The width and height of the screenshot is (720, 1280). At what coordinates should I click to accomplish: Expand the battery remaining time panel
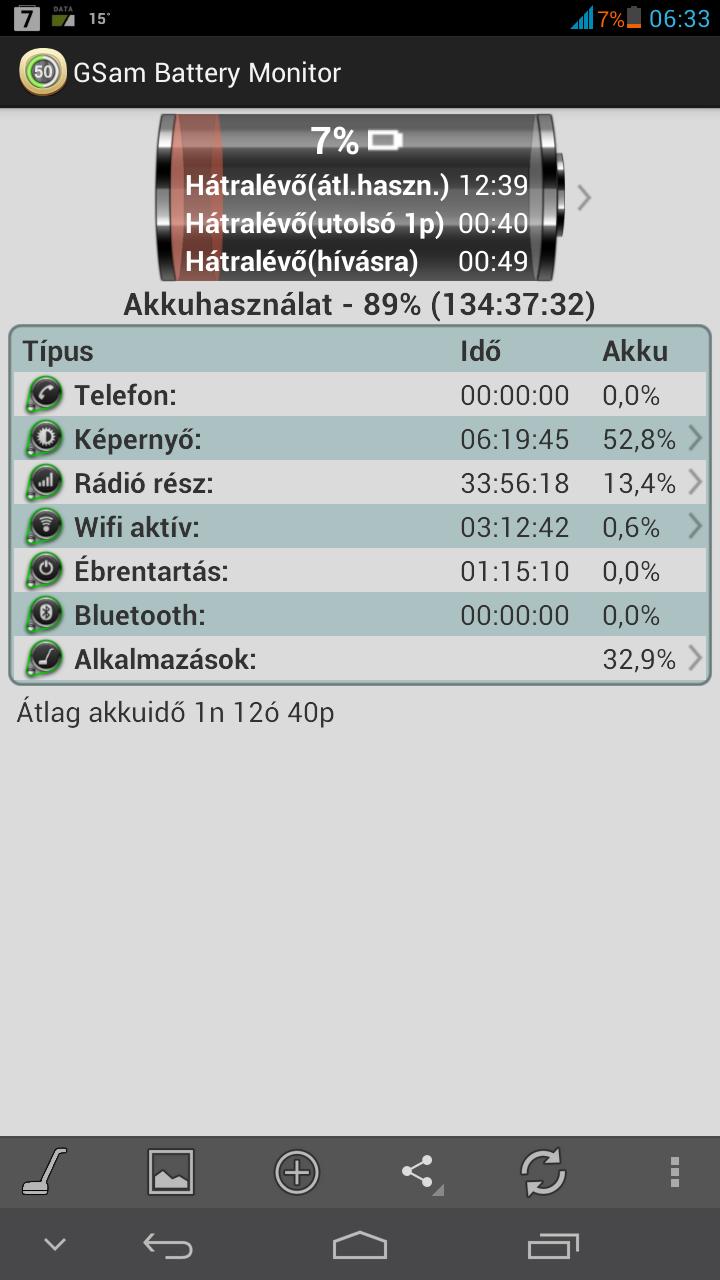coord(584,198)
